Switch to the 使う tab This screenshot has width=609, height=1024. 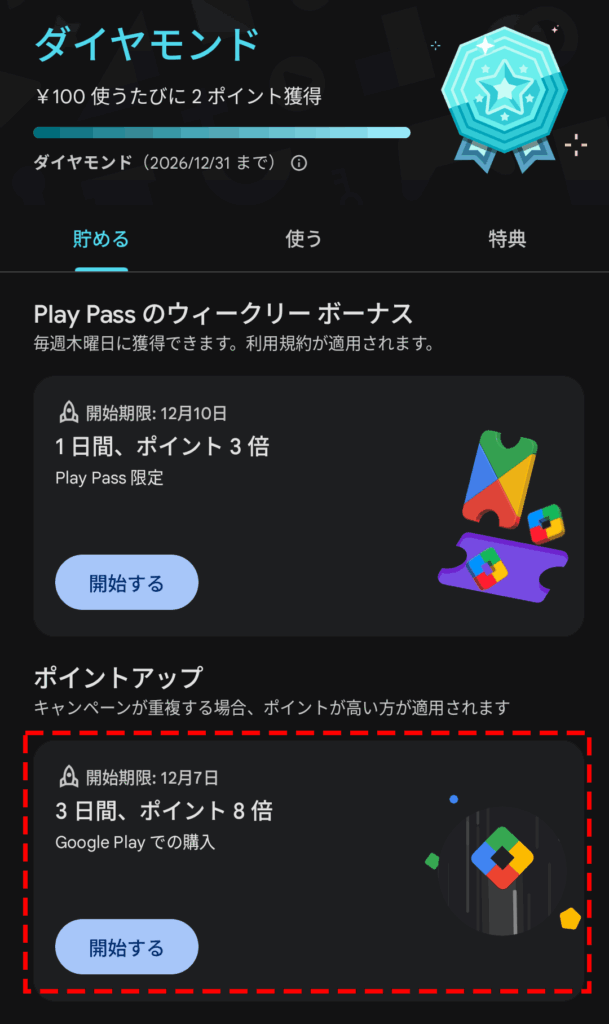[x=304, y=239]
